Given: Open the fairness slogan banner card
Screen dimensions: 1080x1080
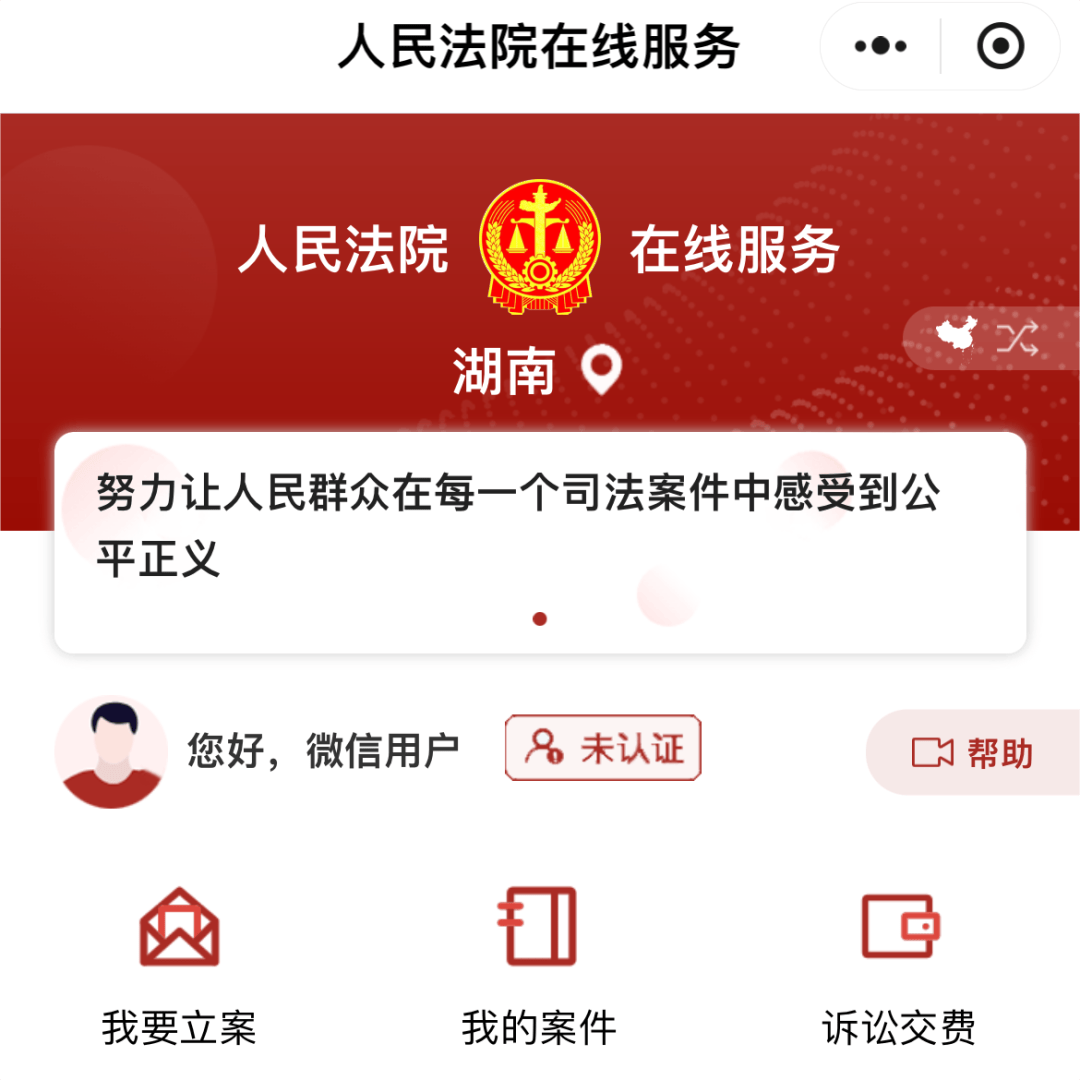Looking at the screenshot, I should 540,542.
